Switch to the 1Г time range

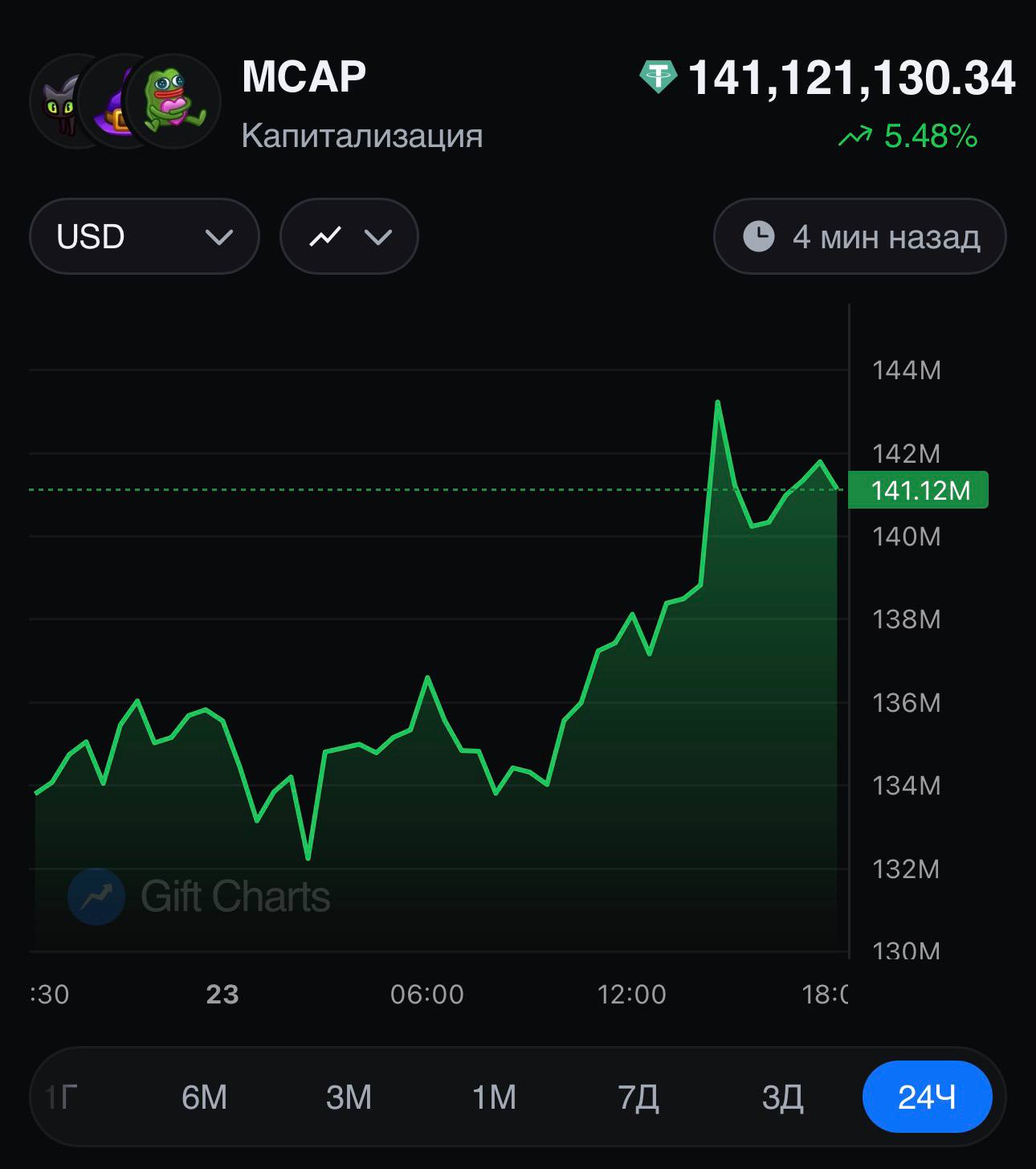pos(61,1097)
